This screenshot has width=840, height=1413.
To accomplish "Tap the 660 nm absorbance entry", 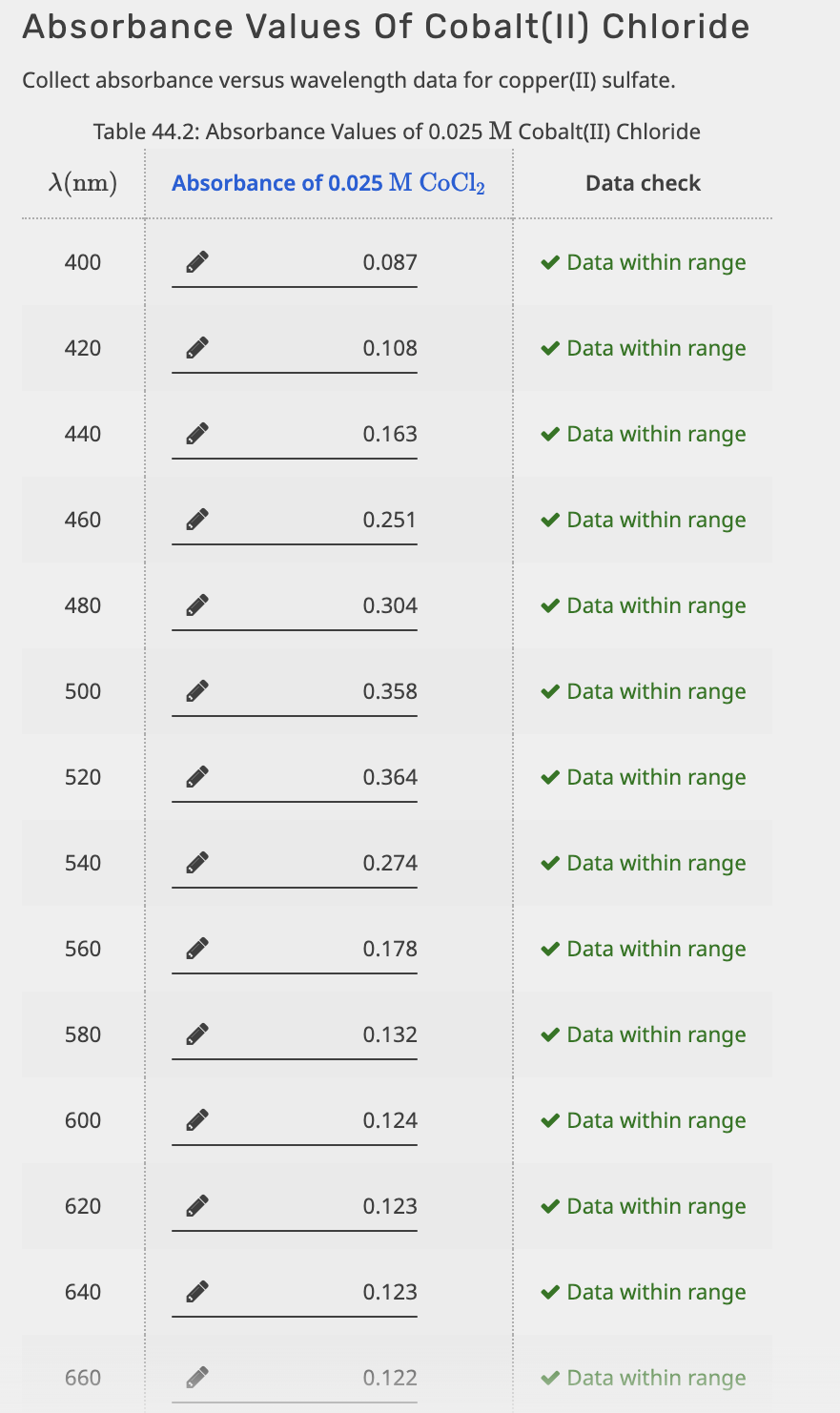I will pyautogui.click(x=295, y=1379).
